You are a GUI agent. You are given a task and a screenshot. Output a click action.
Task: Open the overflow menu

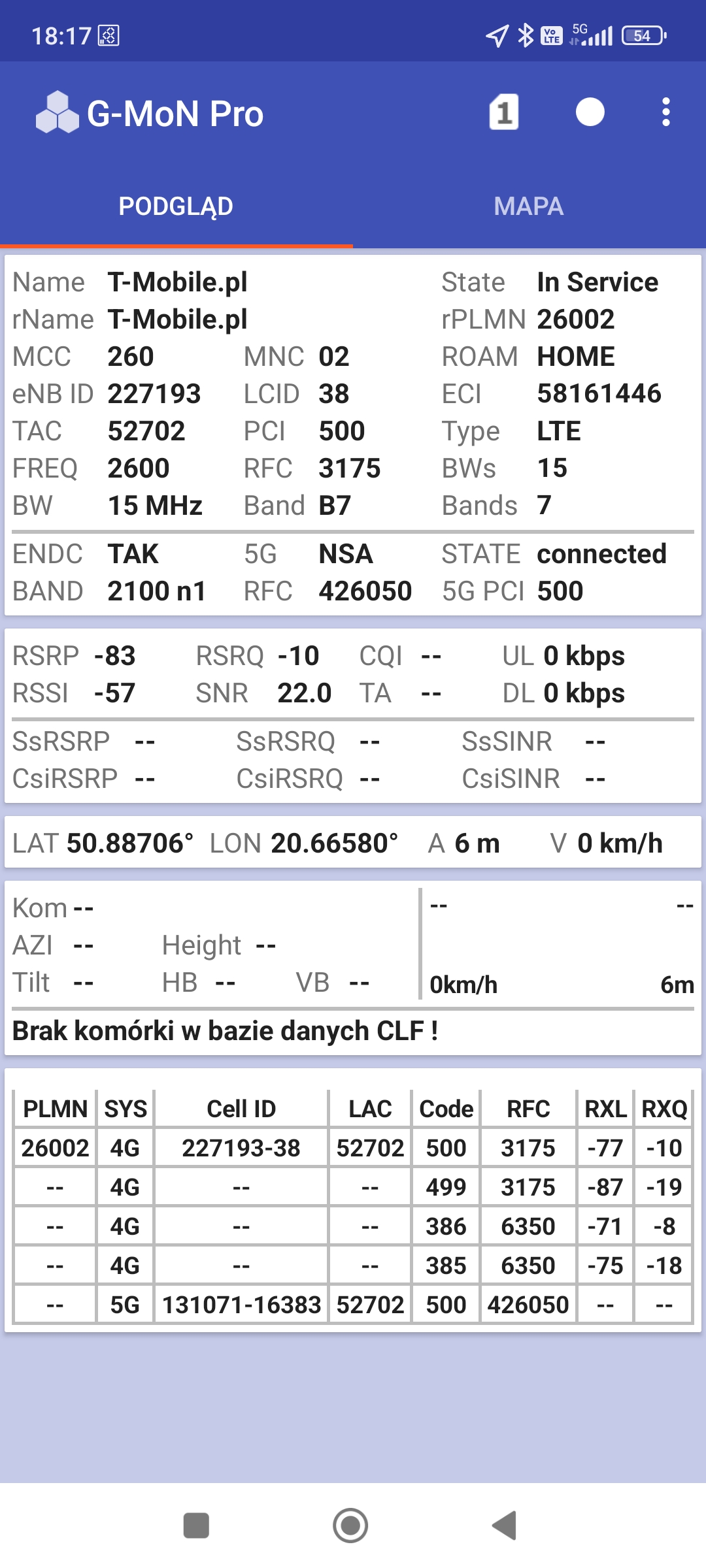[x=665, y=112]
